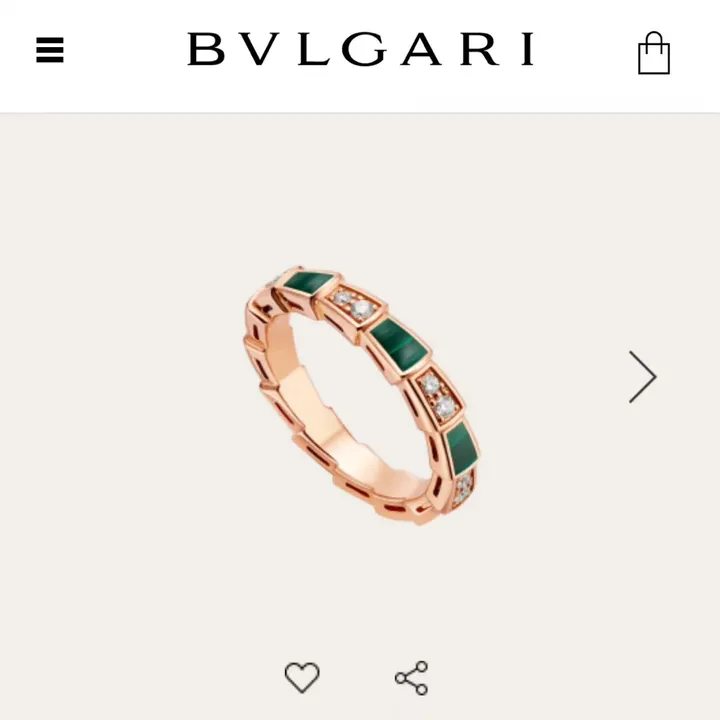The width and height of the screenshot is (720, 720).
Task: Add the ring to wishlist
Action: (x=301, y=677)
